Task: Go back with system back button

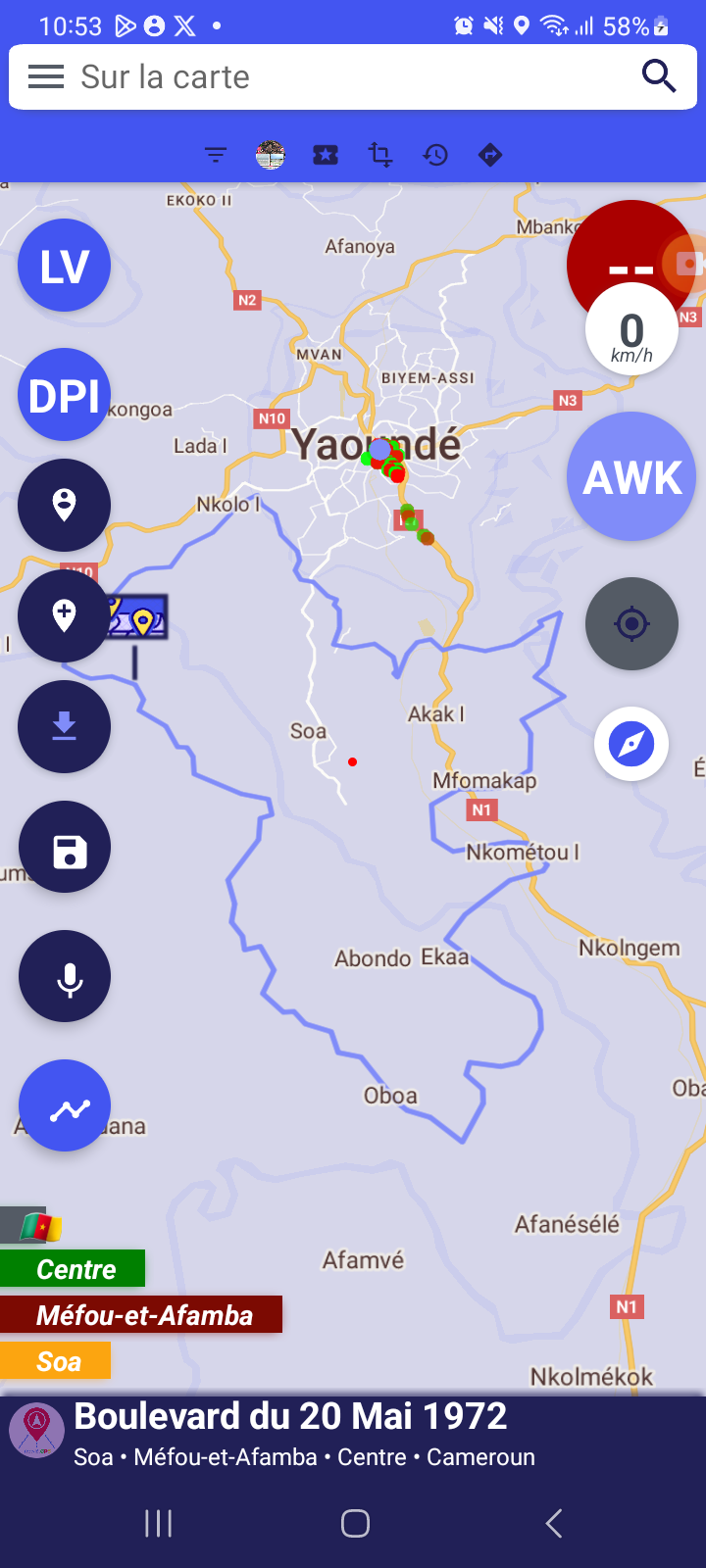Action: [x=554, y=1523]
